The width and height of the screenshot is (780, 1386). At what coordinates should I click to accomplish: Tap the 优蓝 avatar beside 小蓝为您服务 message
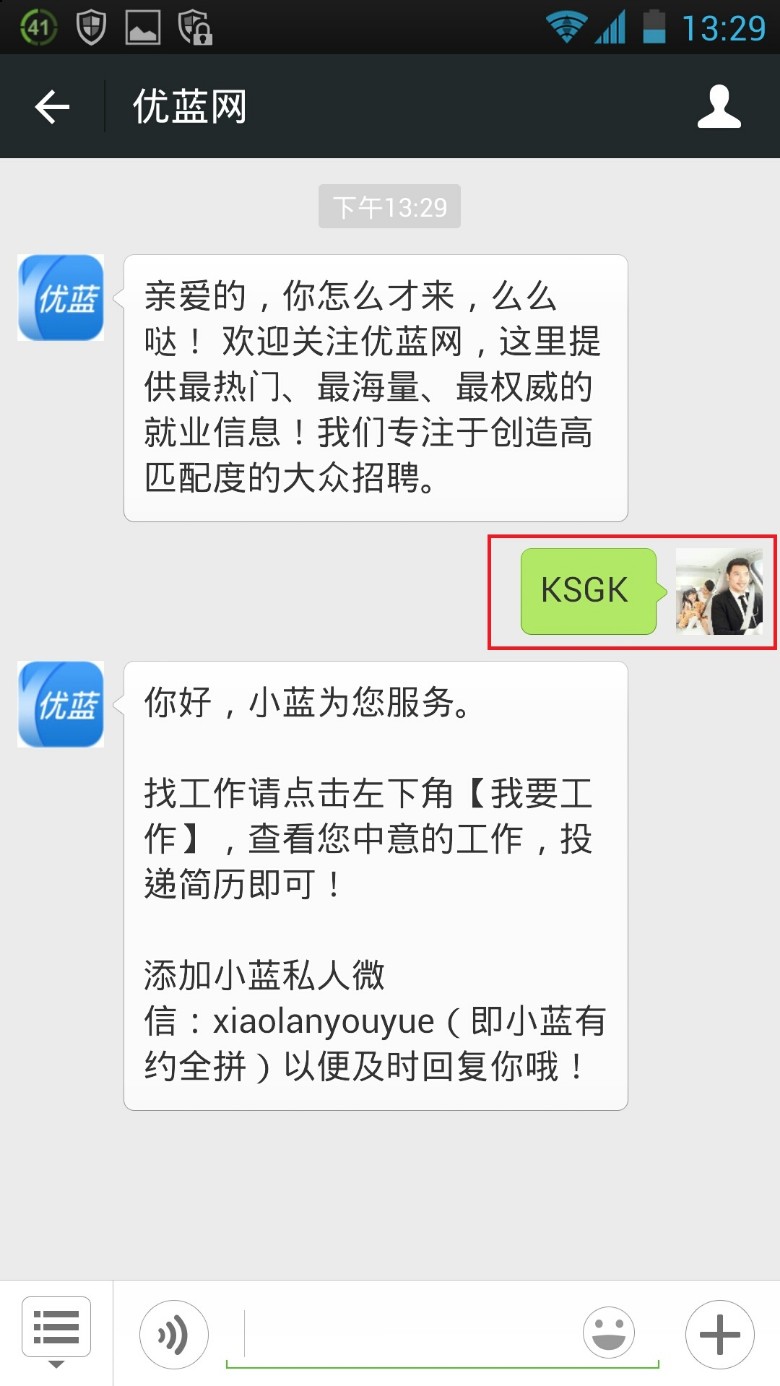point(61,705)
